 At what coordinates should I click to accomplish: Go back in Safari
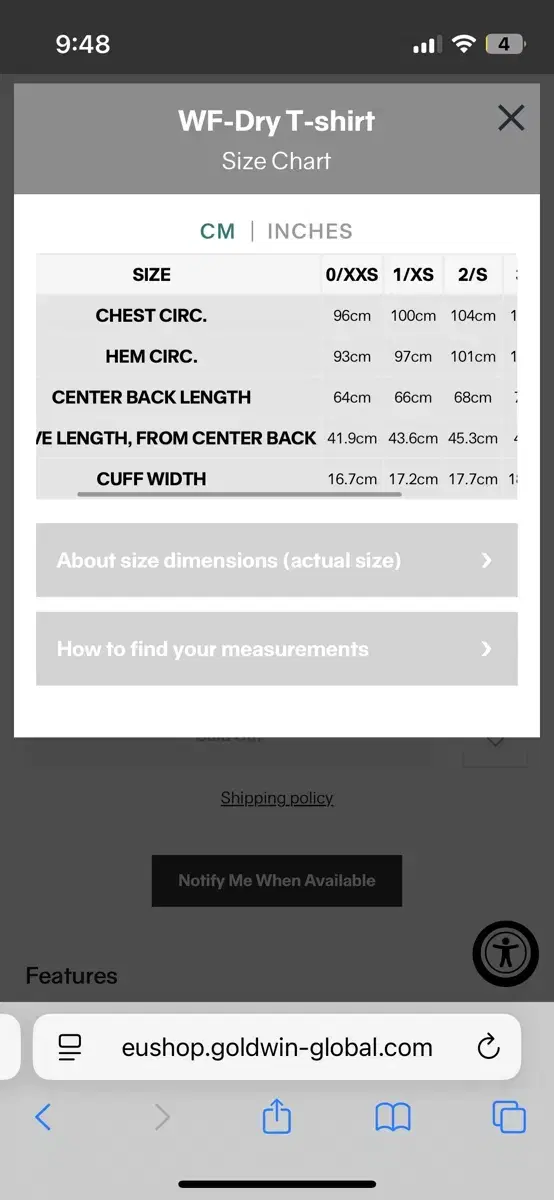[43, 1117]
